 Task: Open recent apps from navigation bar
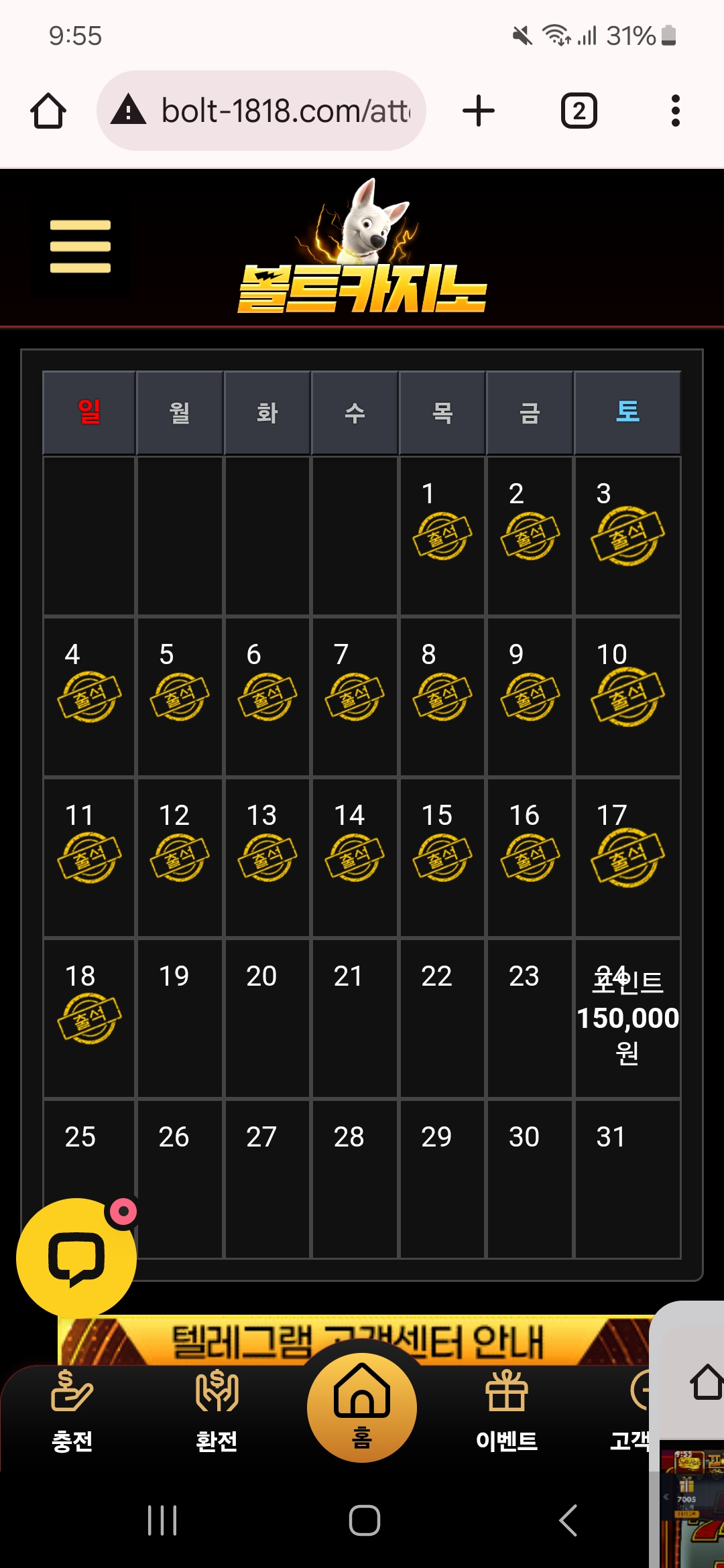(162, 1520)
